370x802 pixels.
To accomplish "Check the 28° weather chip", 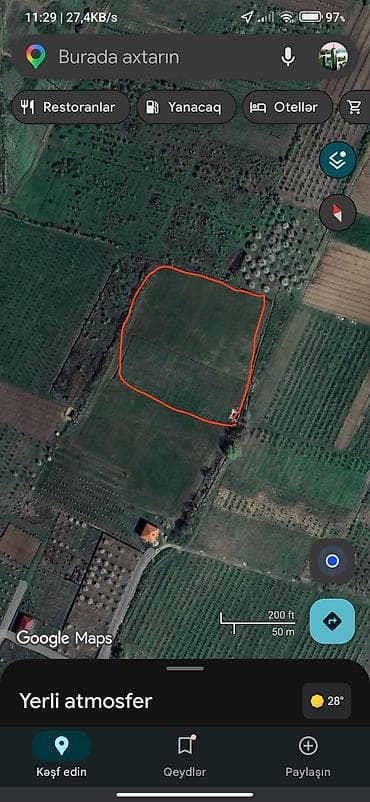I will pyautogui.click(x=327, y=701).
